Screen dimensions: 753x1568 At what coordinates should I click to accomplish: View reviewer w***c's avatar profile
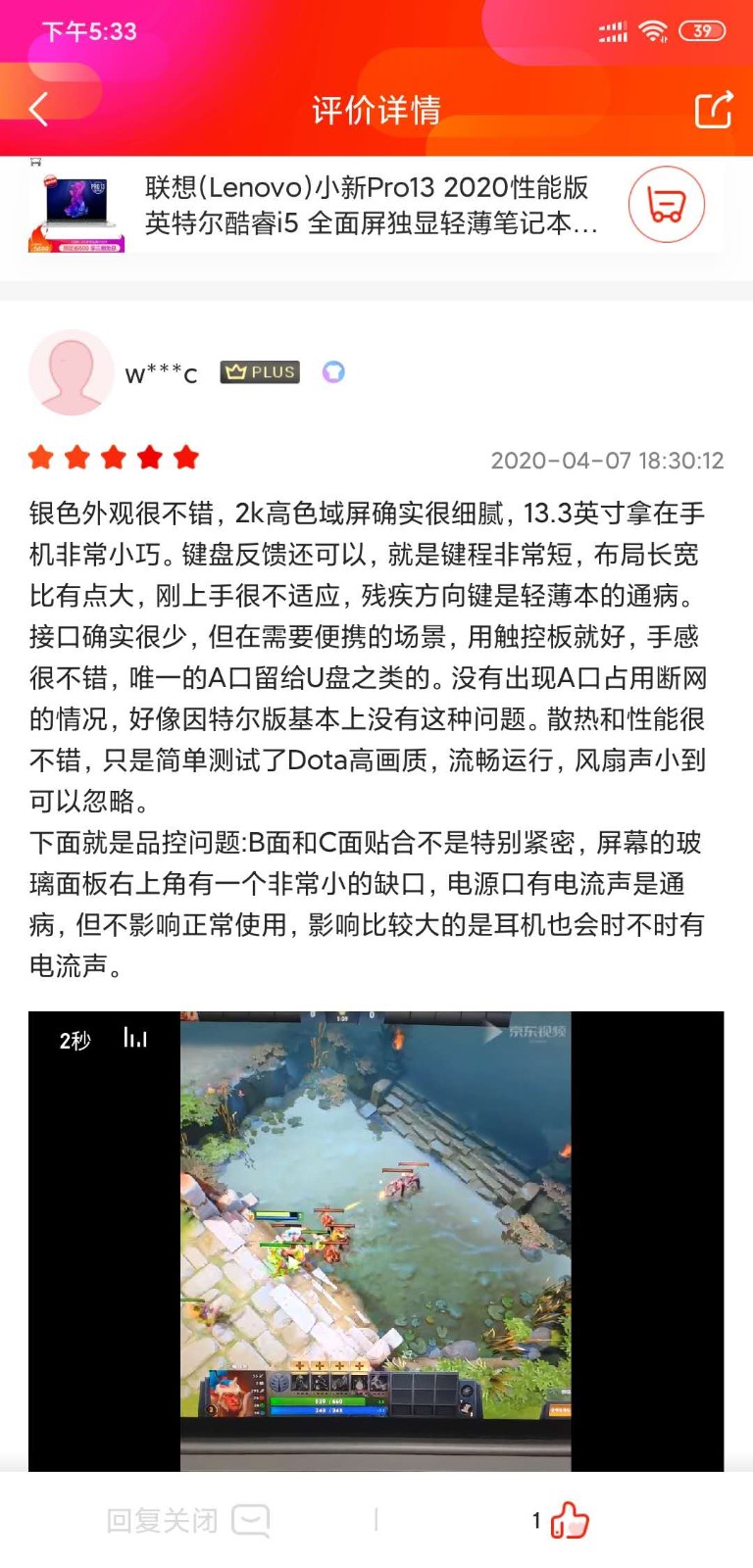(x=71, y=372)
